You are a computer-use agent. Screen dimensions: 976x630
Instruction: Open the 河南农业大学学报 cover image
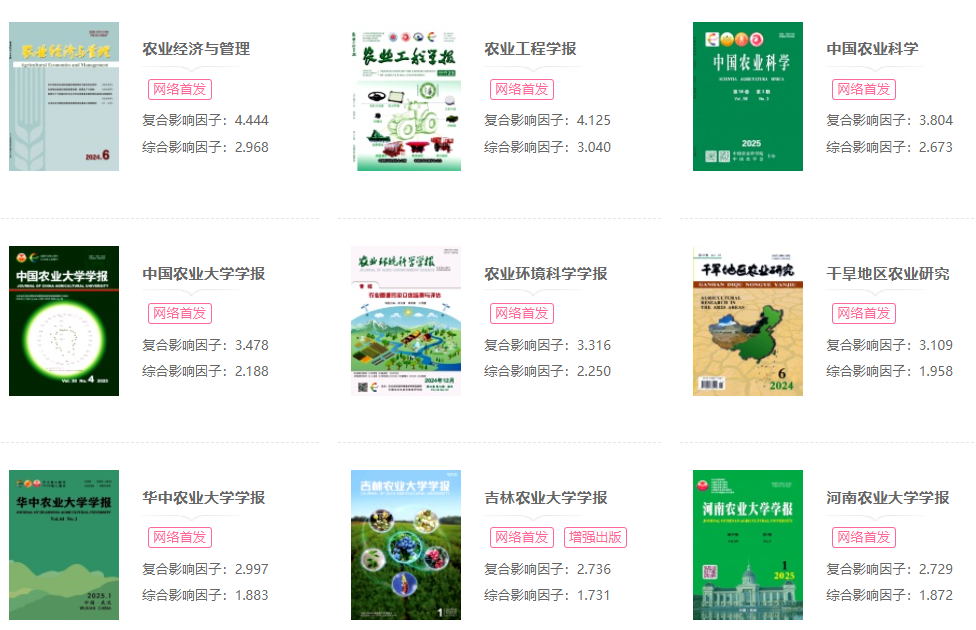(747, 545)
